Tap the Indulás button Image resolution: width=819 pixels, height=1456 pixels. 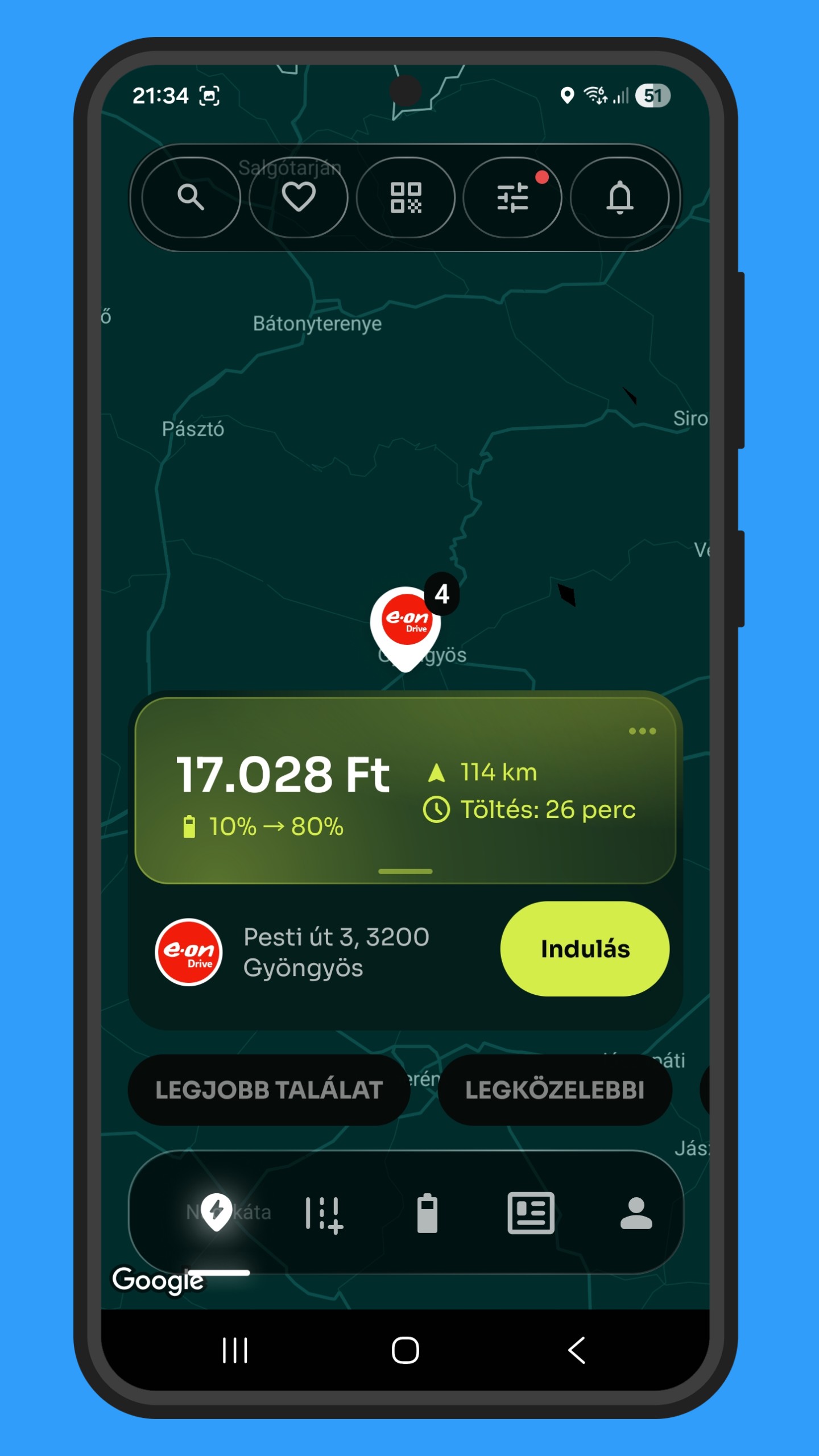pyautogui.click(x=584, y=949)
